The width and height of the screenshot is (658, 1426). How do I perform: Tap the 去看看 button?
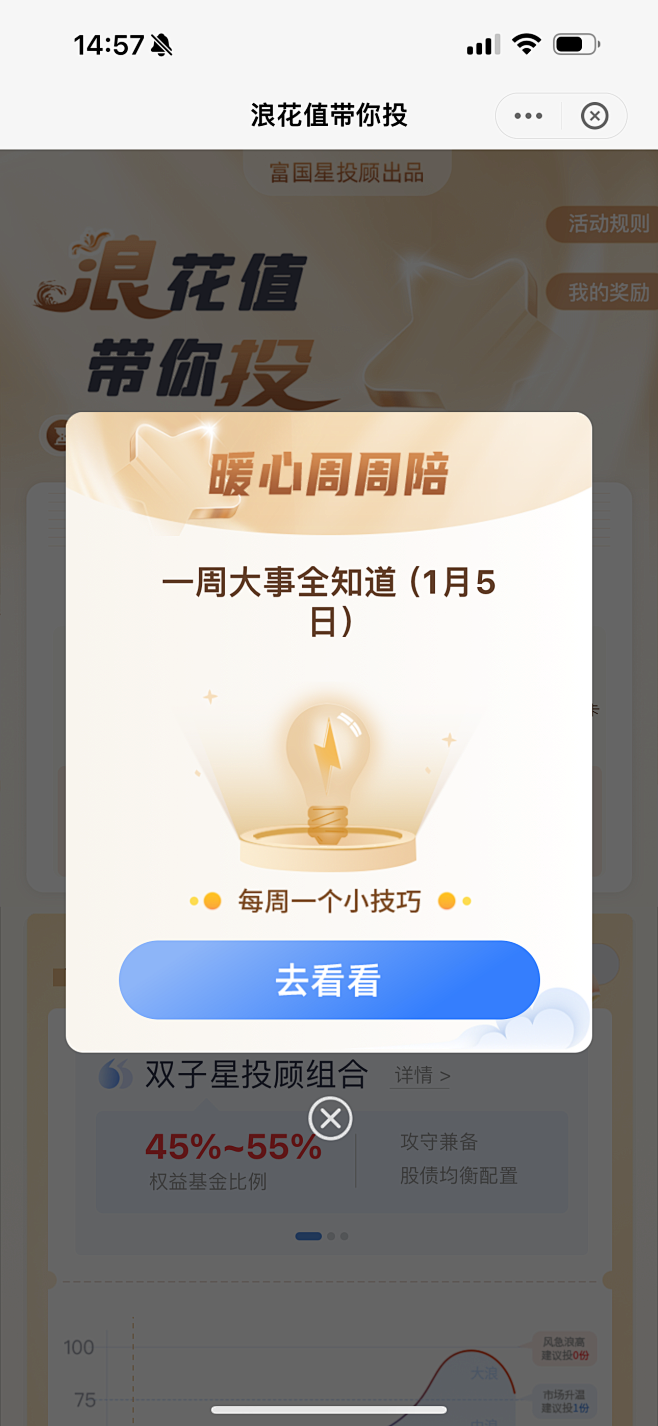[x=329, y=981]
